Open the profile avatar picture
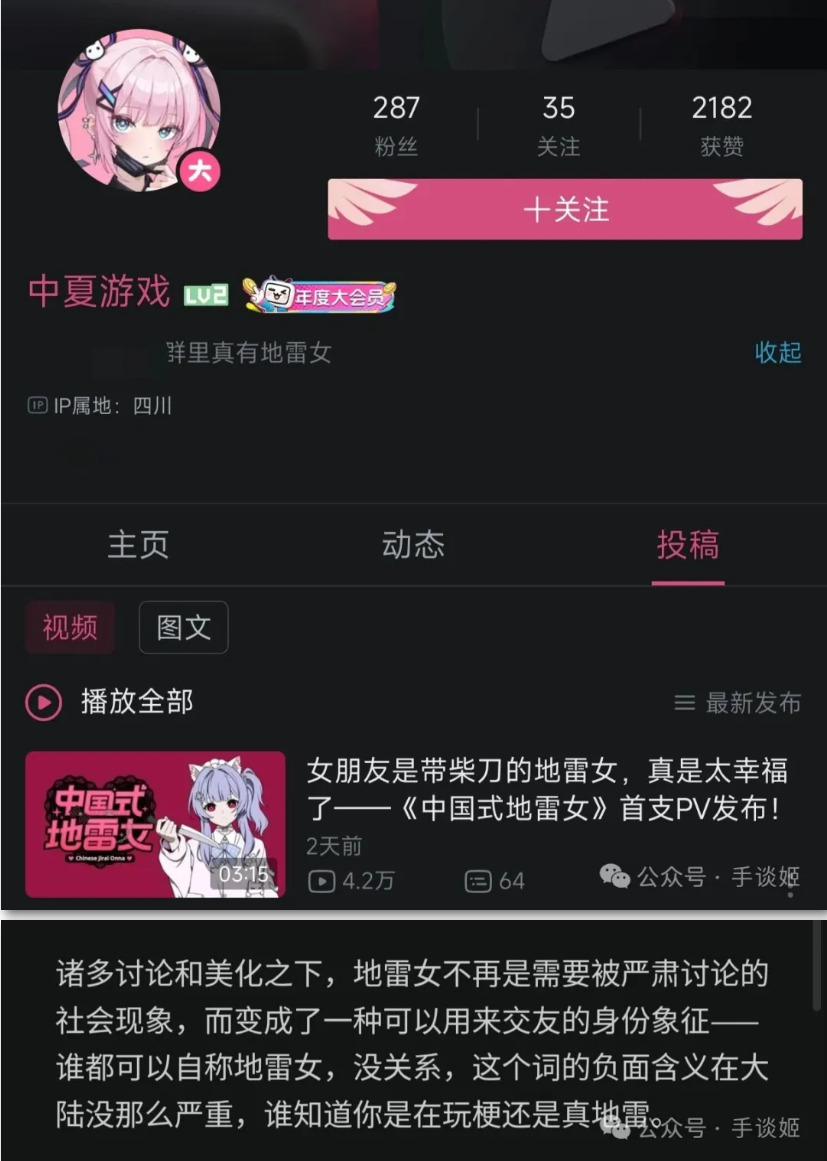This screenshot has width=827, height=1161. coord(138,110)
